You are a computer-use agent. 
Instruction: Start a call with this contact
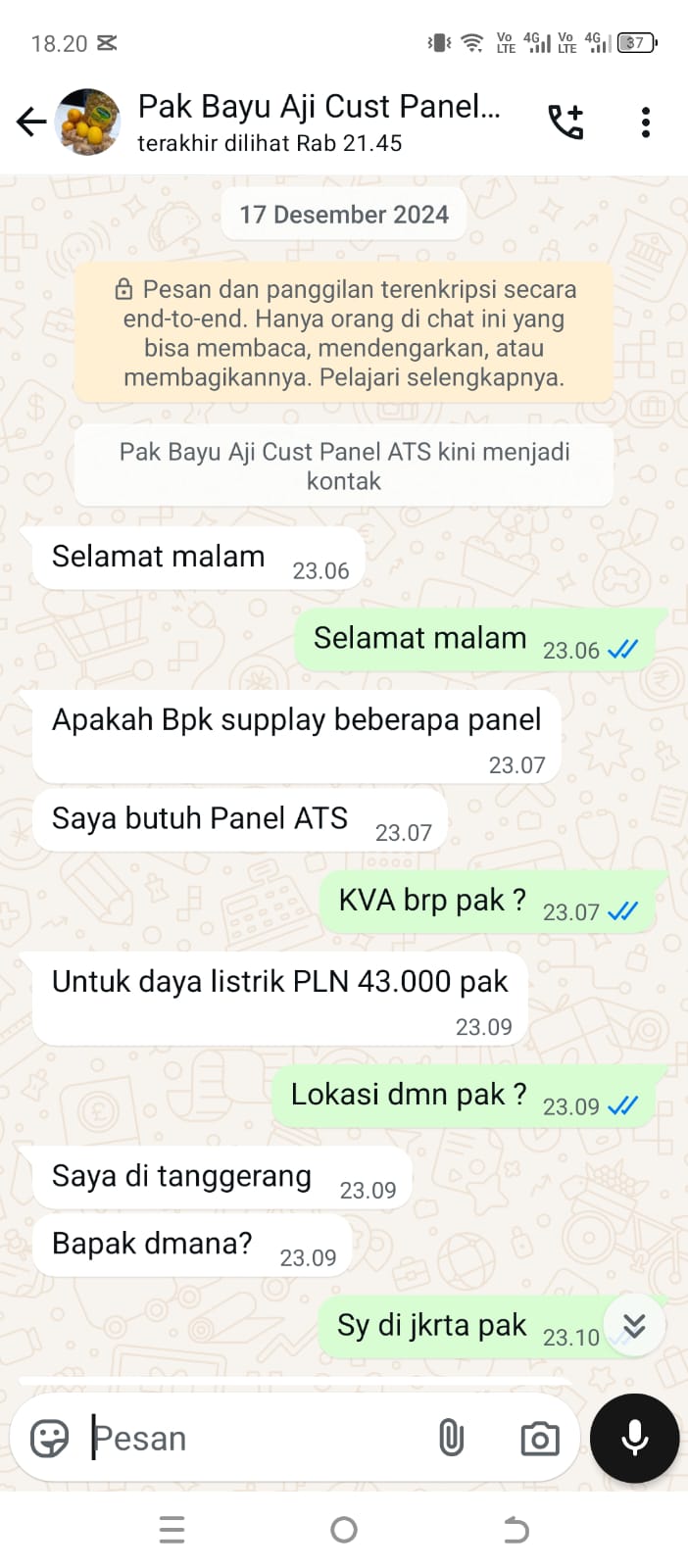(565, 122)
